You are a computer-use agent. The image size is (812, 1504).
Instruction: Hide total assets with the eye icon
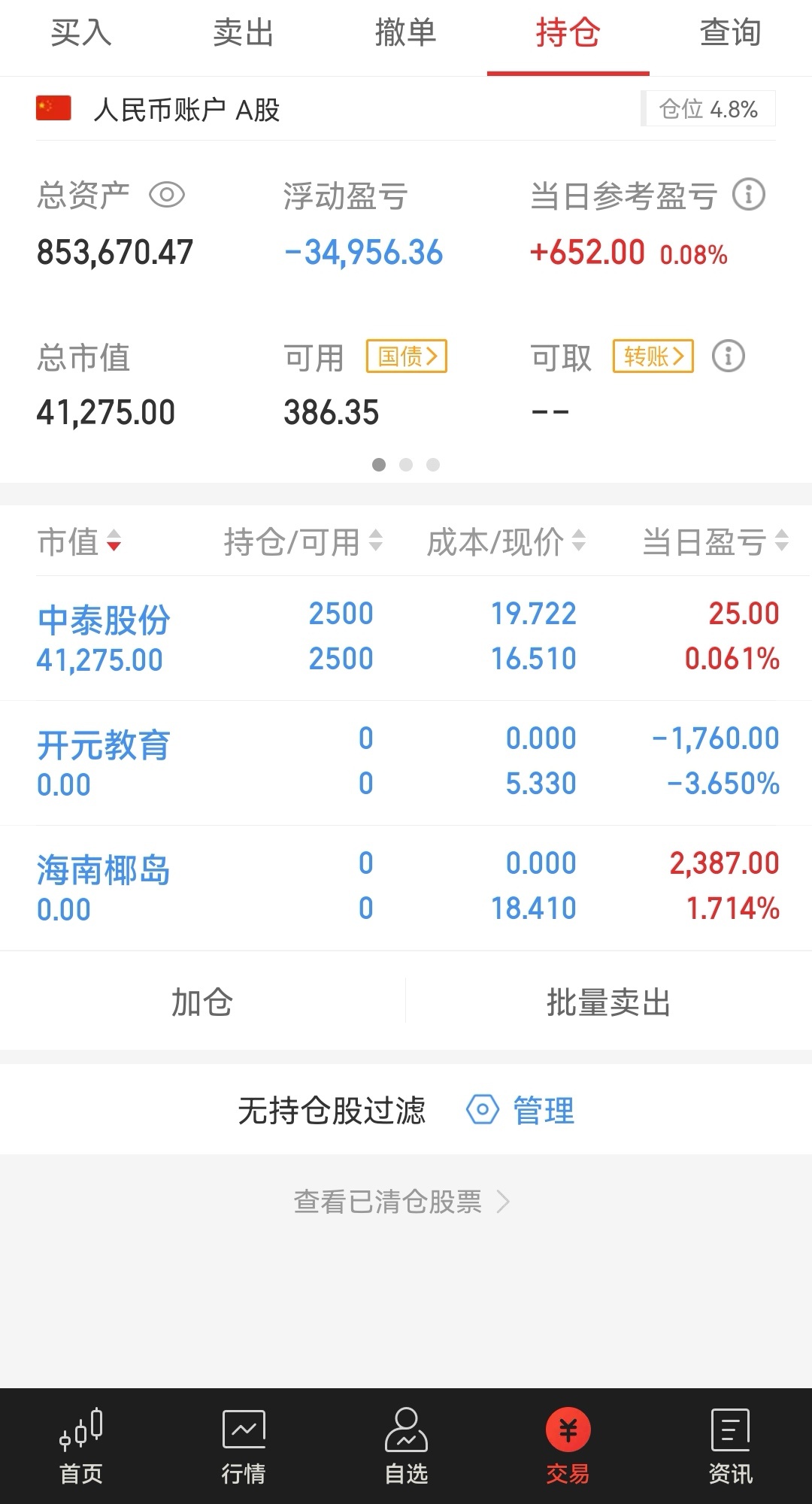pyautogui.click(x=167, y=196)
